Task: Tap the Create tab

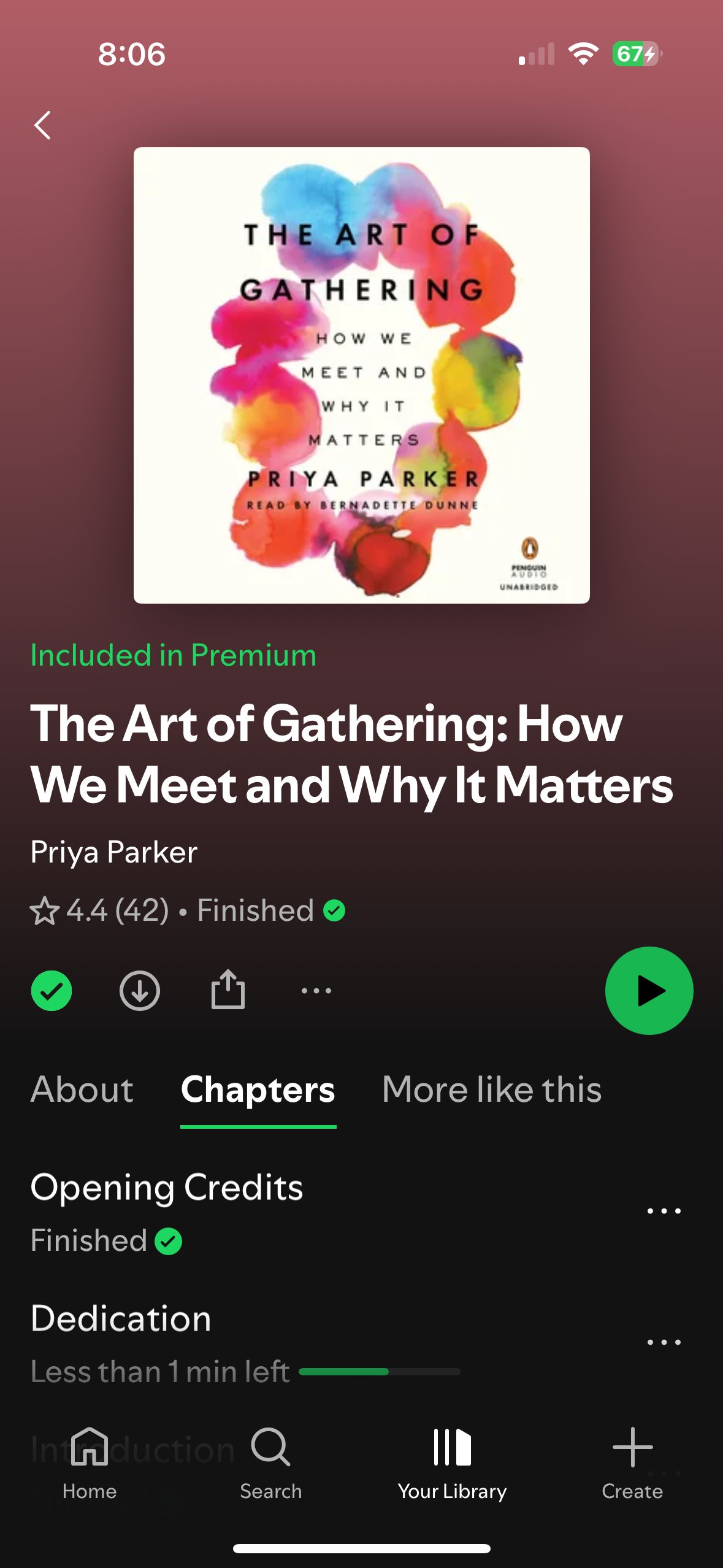Action: (632, 1463)
